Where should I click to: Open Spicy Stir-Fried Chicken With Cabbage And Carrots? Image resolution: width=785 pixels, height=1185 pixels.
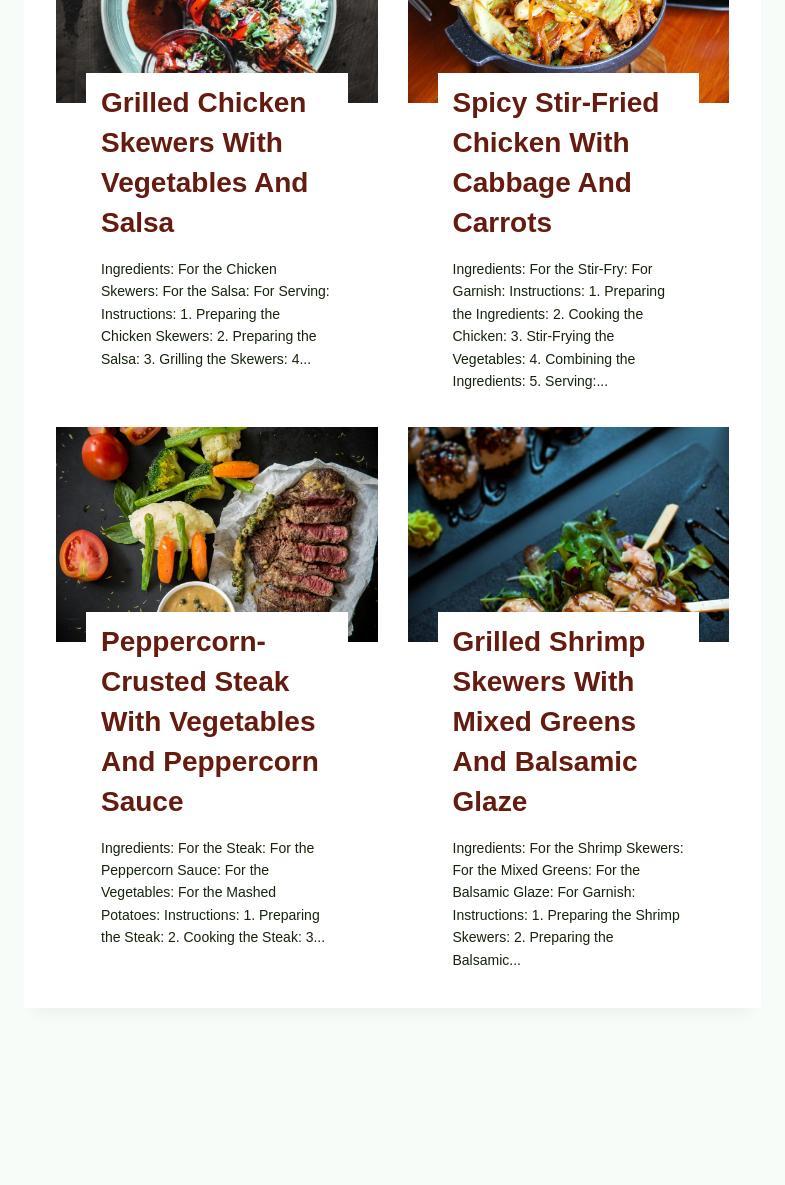coord(555,162)
